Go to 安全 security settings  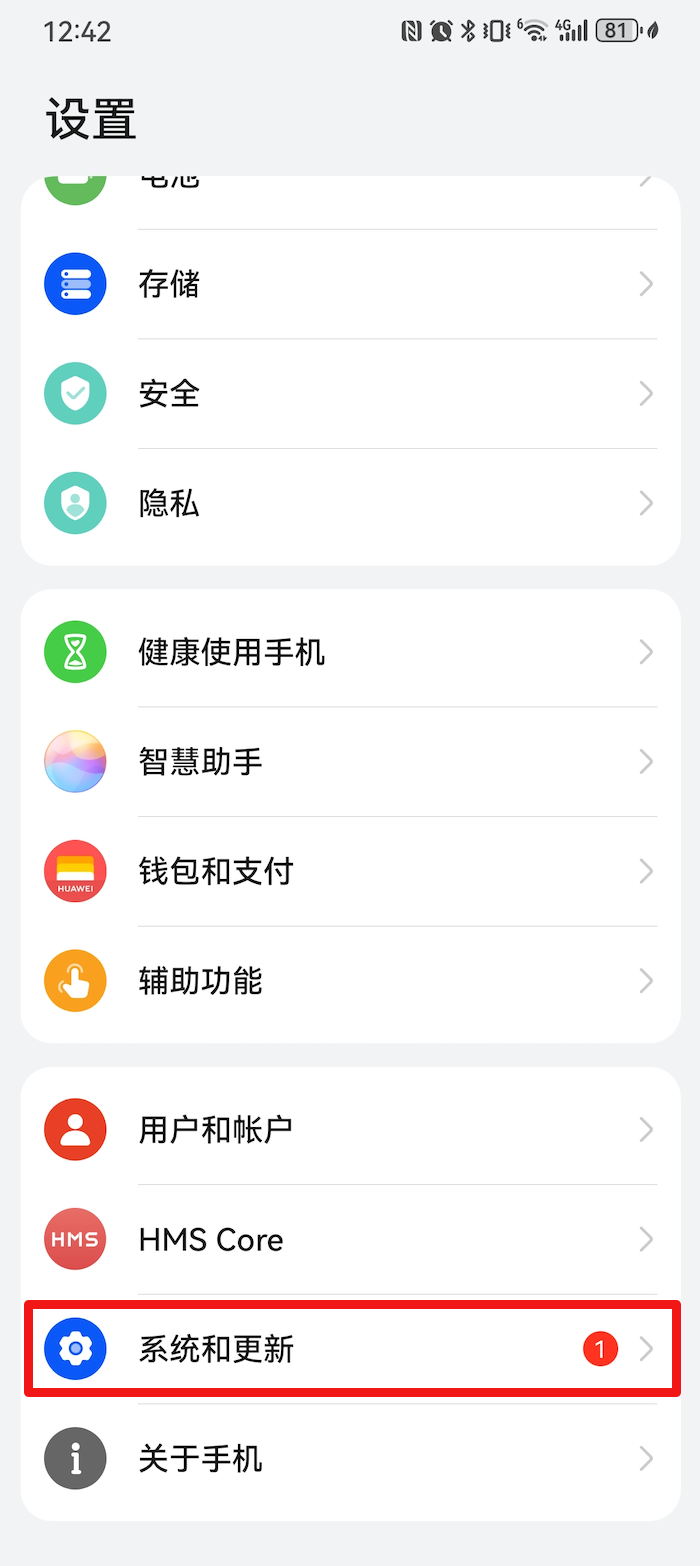[350, 394]
